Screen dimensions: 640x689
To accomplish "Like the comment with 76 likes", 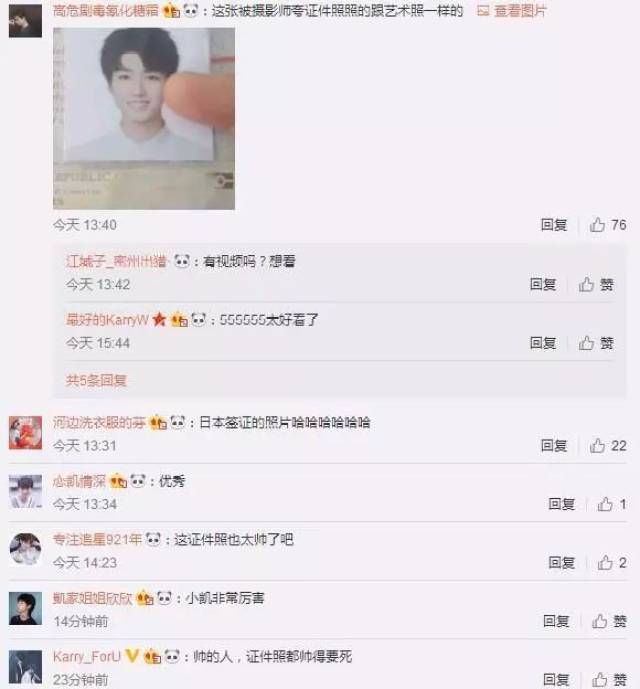I will tap(607, 225).
